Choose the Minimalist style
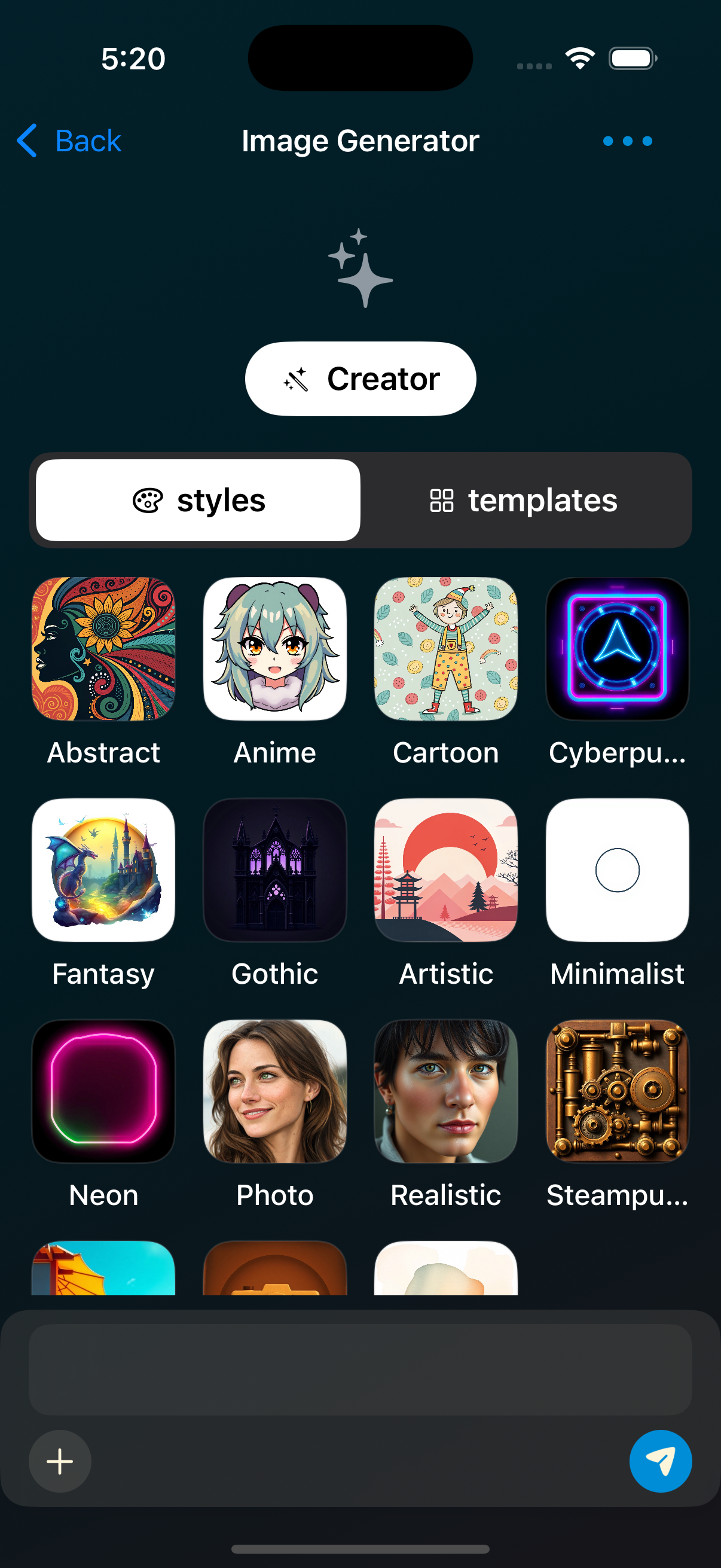This screenshot has height=1568, width=721. click(x=617, y=871)
